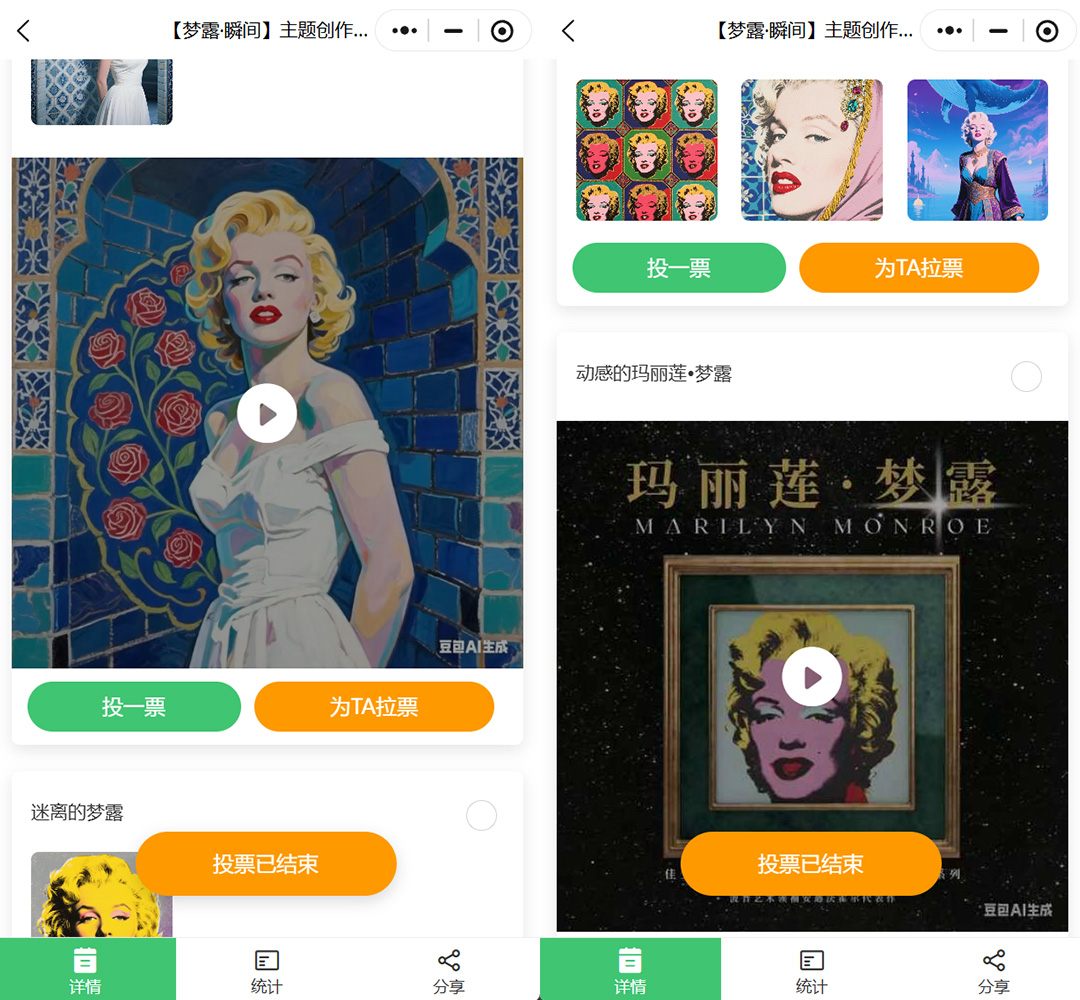The image size is (1080, 1000).
Task: Tap 为TA拉票 below the three-picture row
Action: [919, 268]
